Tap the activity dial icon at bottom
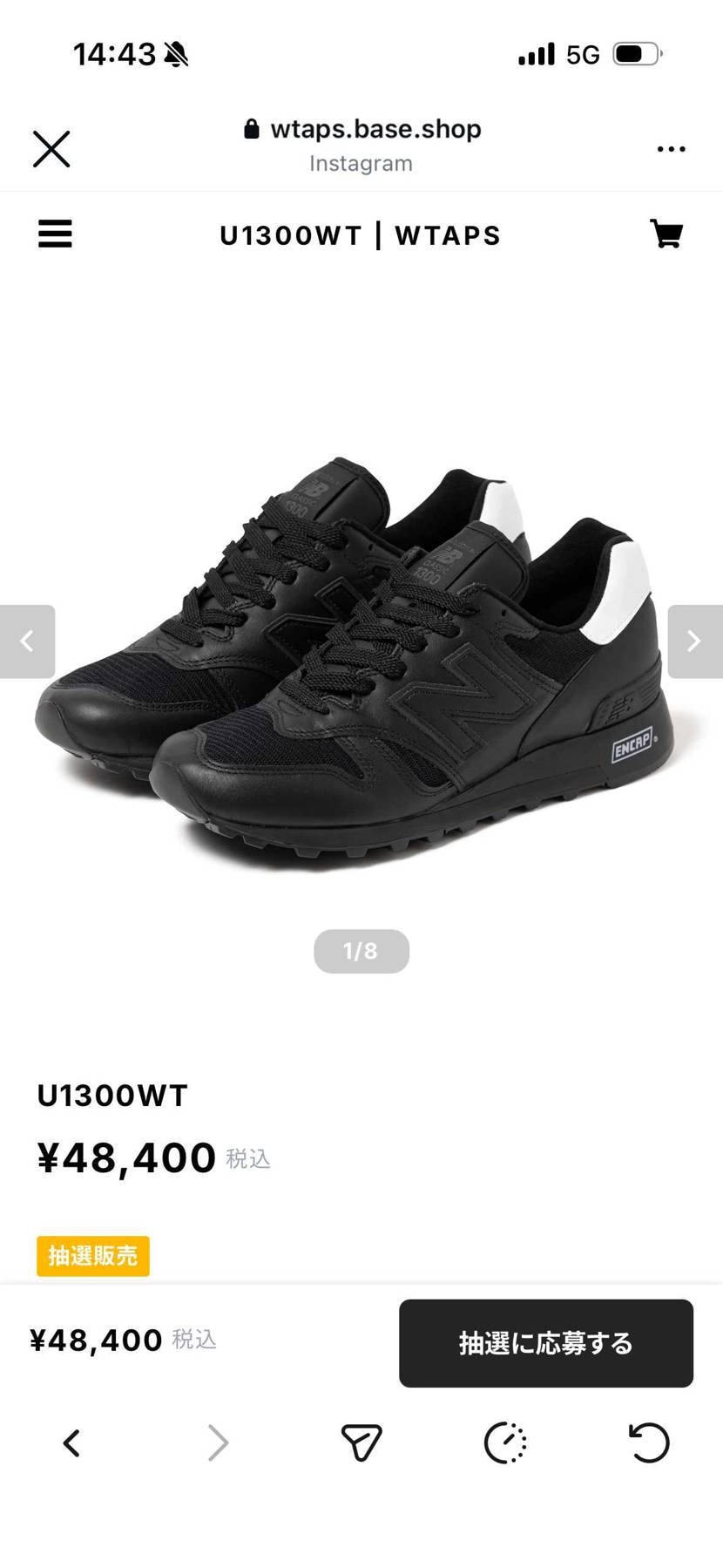Image resolution: width=723 pixels, height=1568 pixels. point(505,1442)
